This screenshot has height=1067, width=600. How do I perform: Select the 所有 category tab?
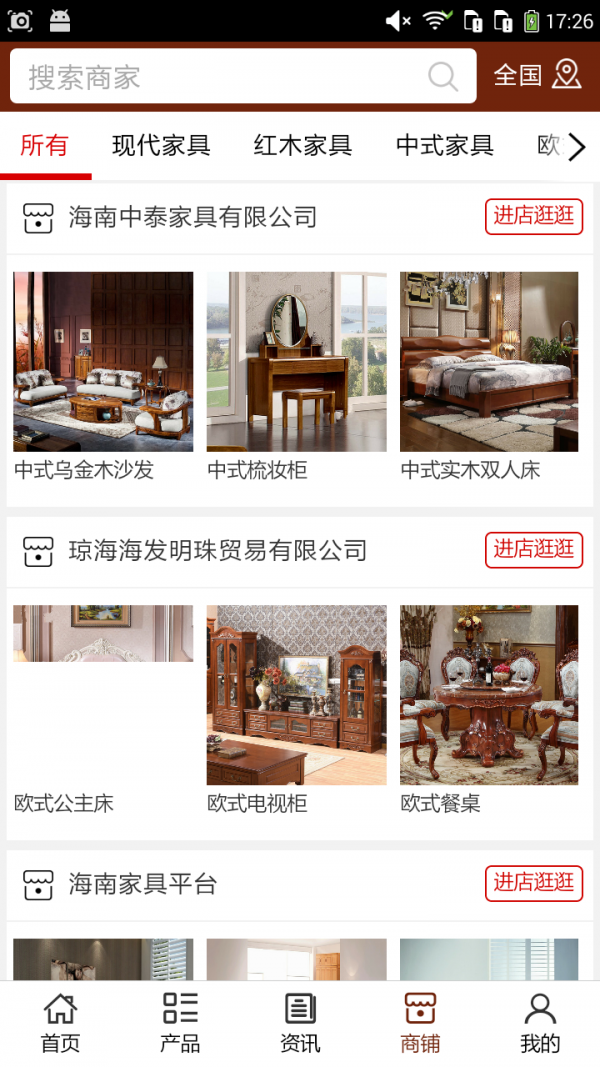click(x=45, y=146)
